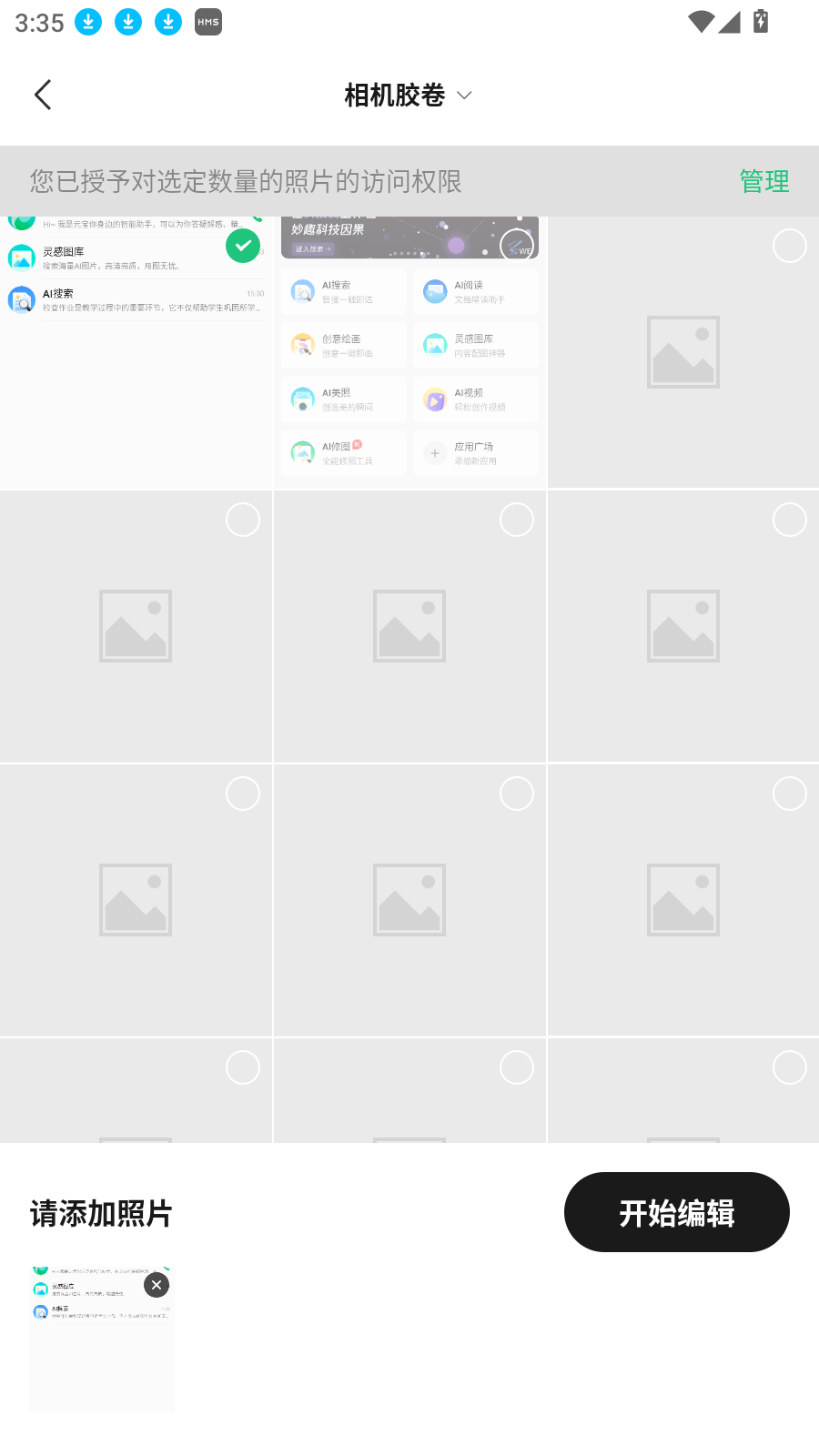
Task: Deselect the checked chat-list screenshot
Action: 243,246
